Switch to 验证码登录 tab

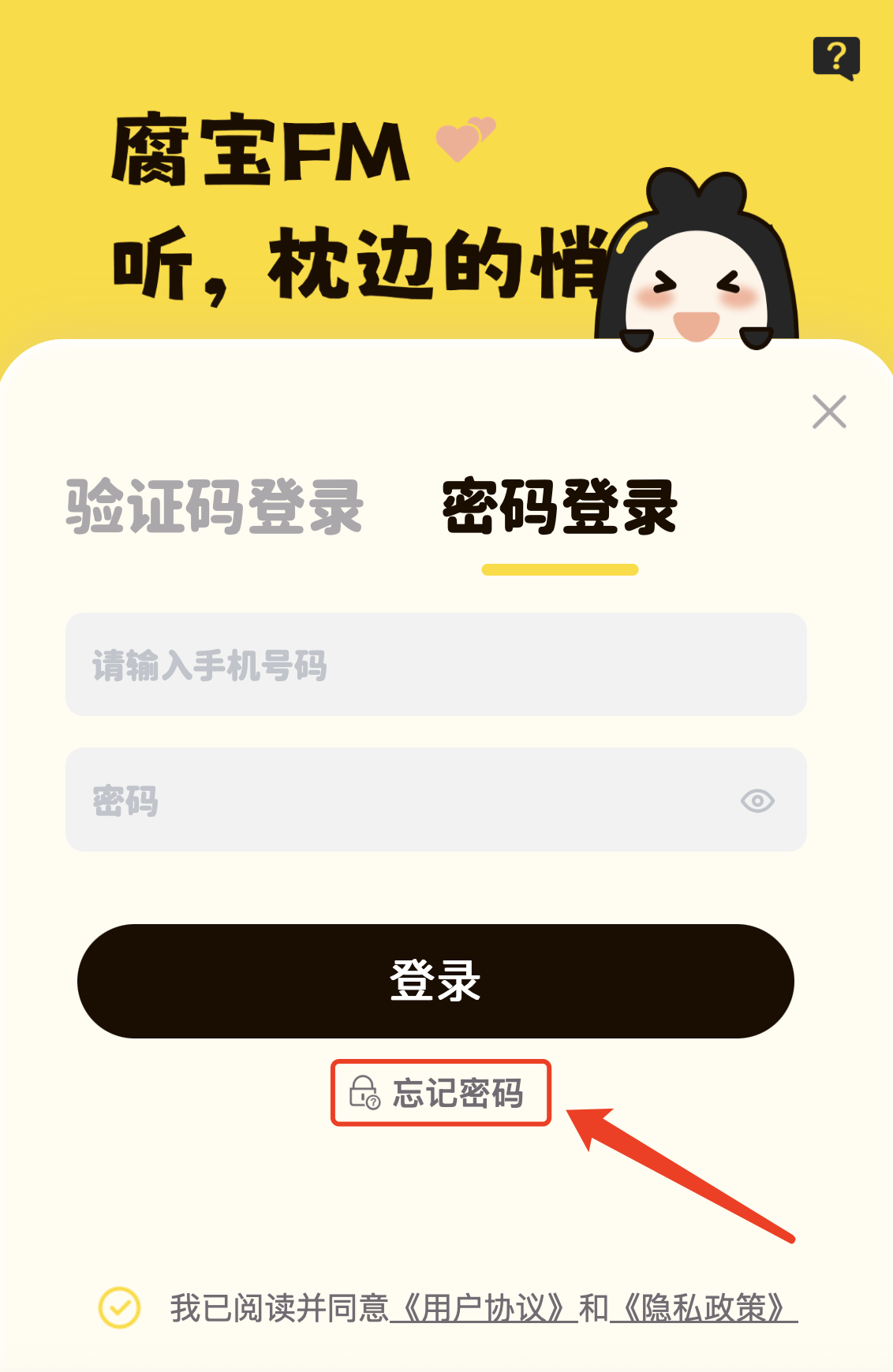tap(215, 507)
